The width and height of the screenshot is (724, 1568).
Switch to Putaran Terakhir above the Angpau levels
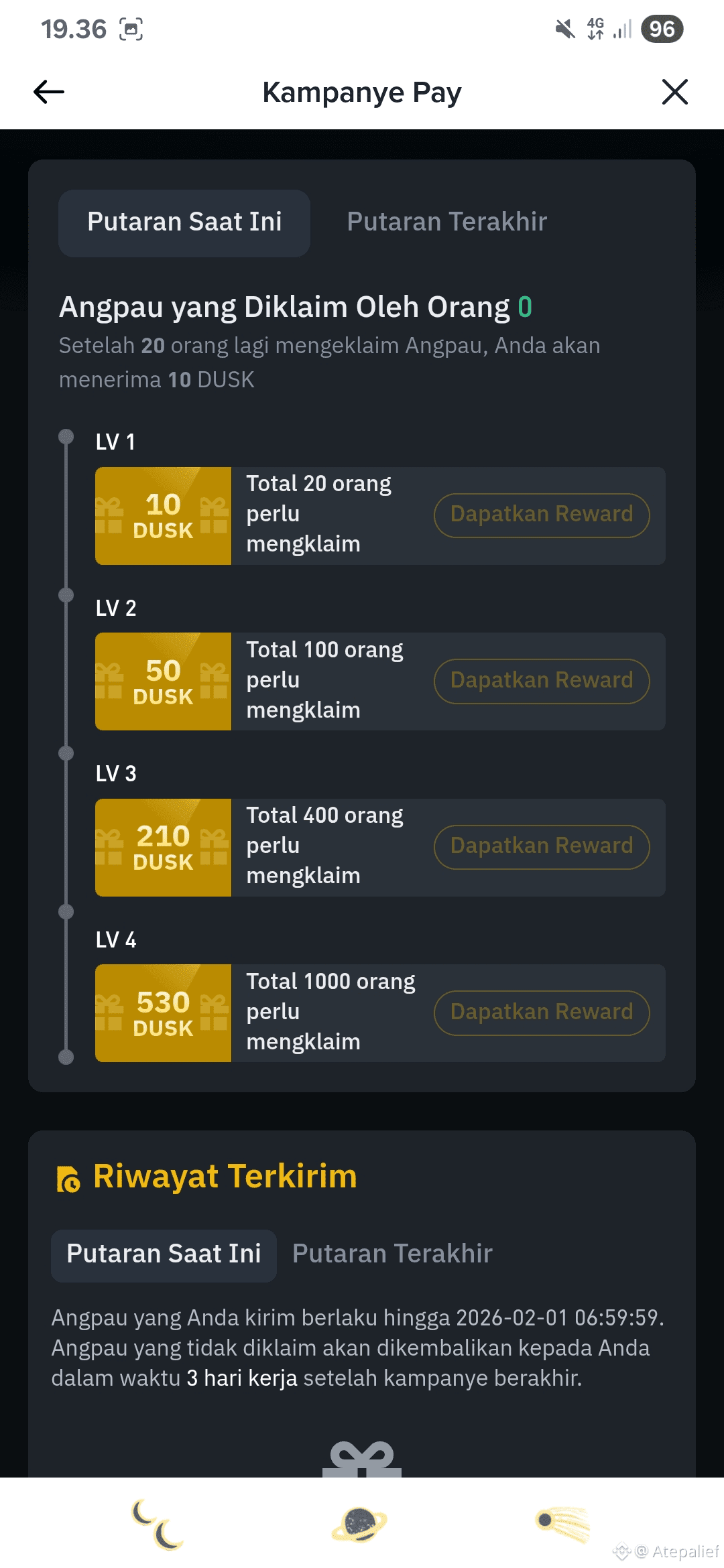coord(446,222)
